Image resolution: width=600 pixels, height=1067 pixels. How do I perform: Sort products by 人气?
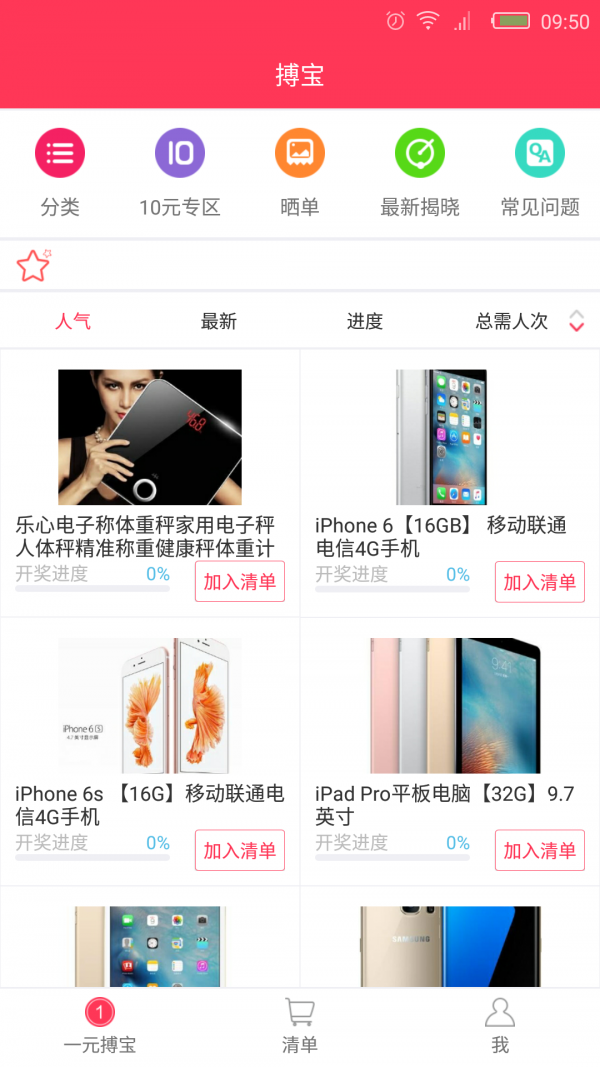click(73, 321)
